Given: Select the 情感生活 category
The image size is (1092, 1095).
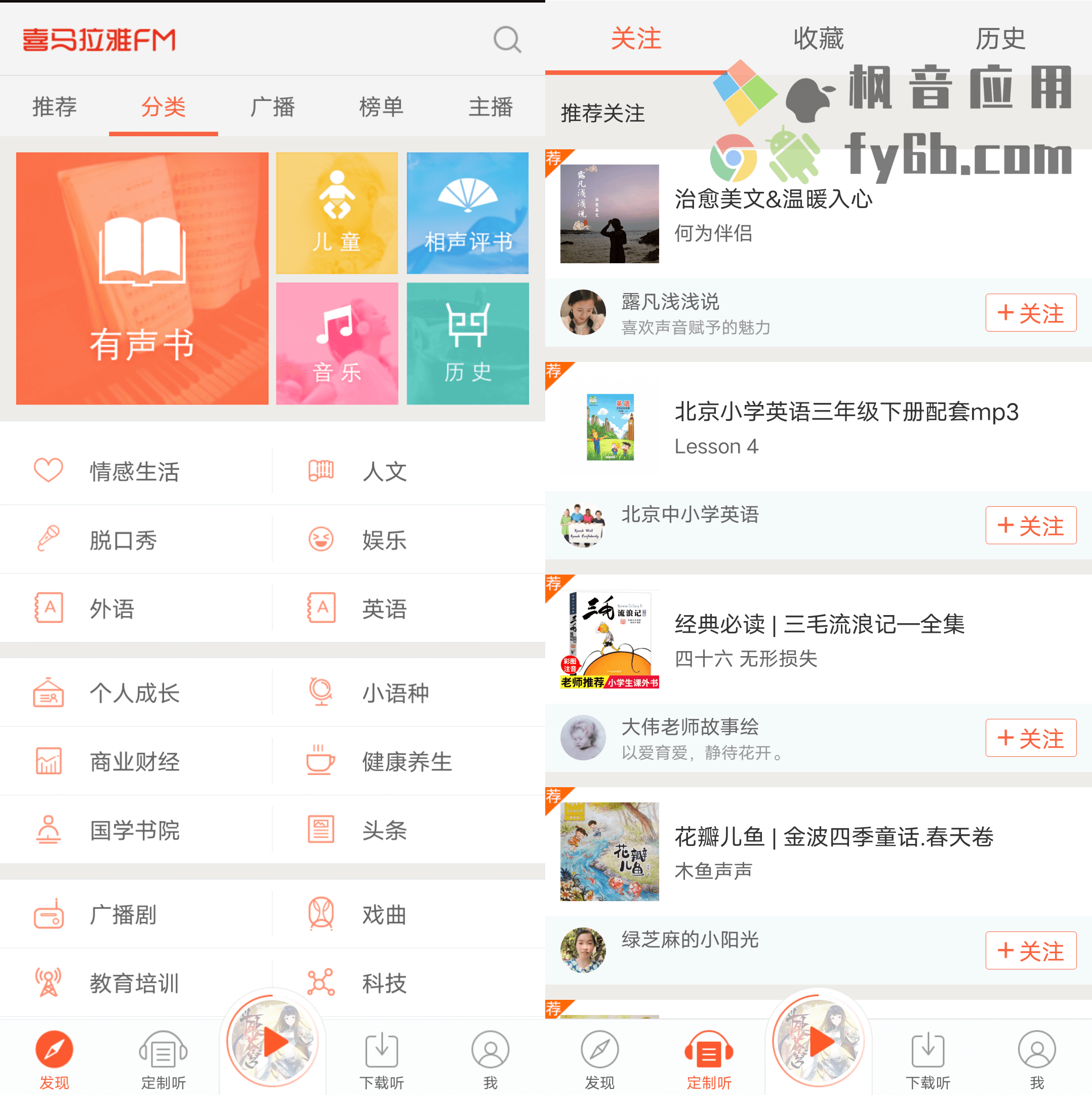Looking at the screenshot, I should 134,471.
